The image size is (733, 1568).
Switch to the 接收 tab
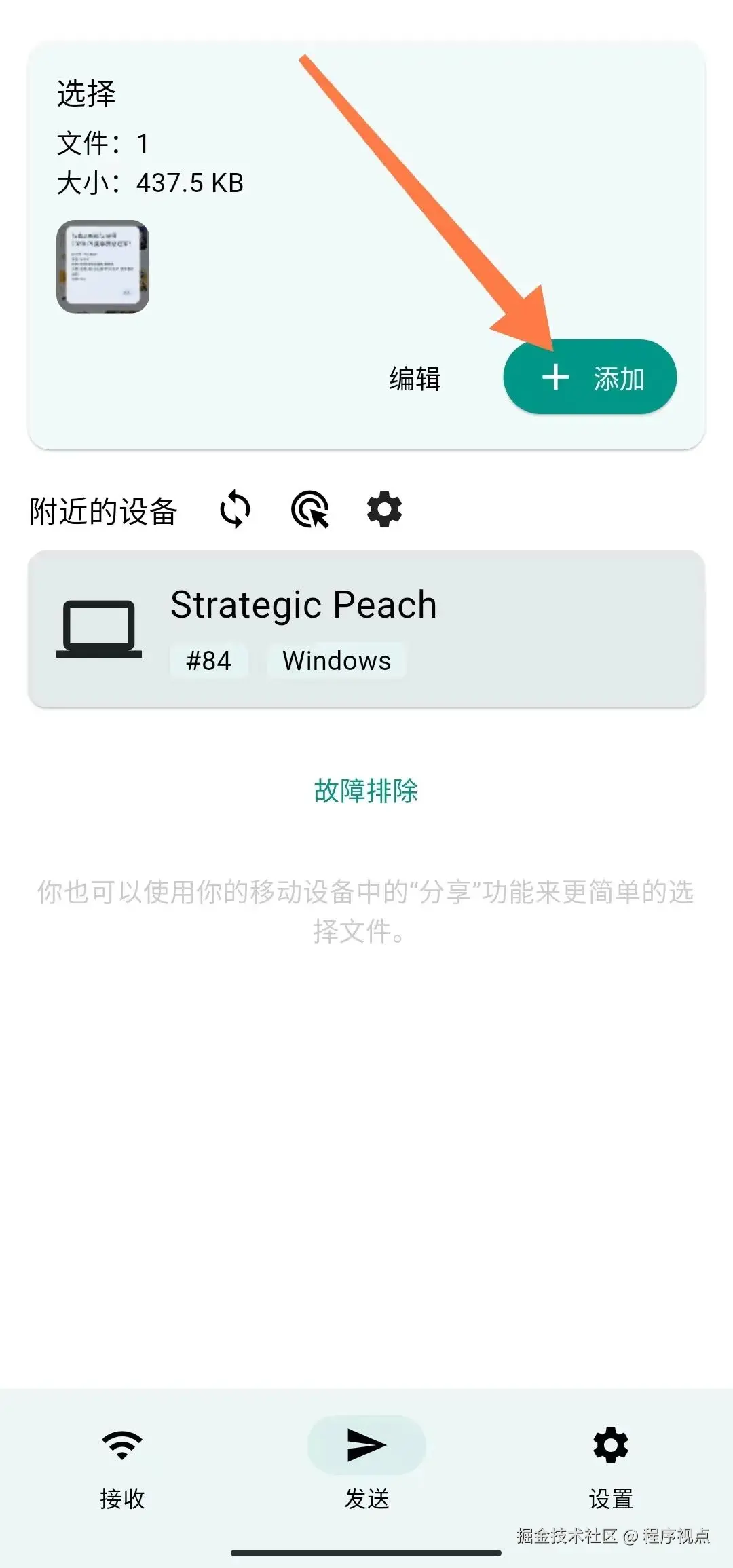[x=122, y=1465]
